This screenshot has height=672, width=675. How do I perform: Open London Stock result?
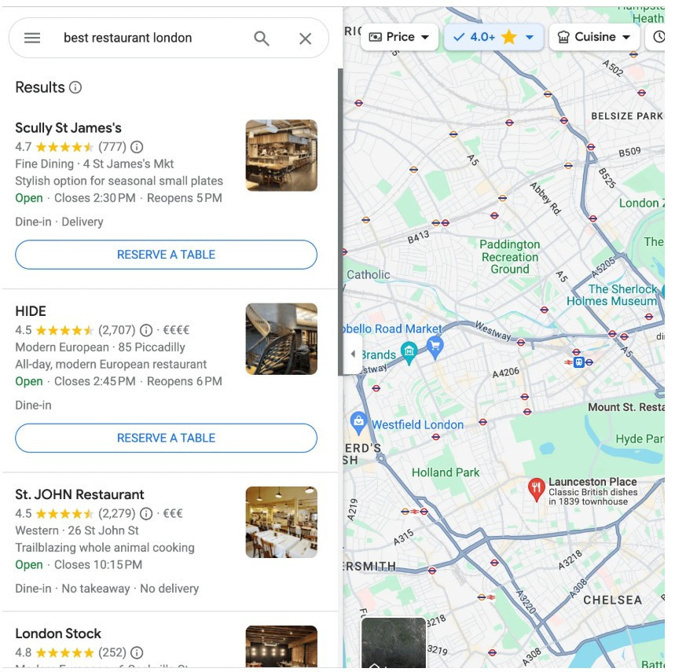click(58, 633)
